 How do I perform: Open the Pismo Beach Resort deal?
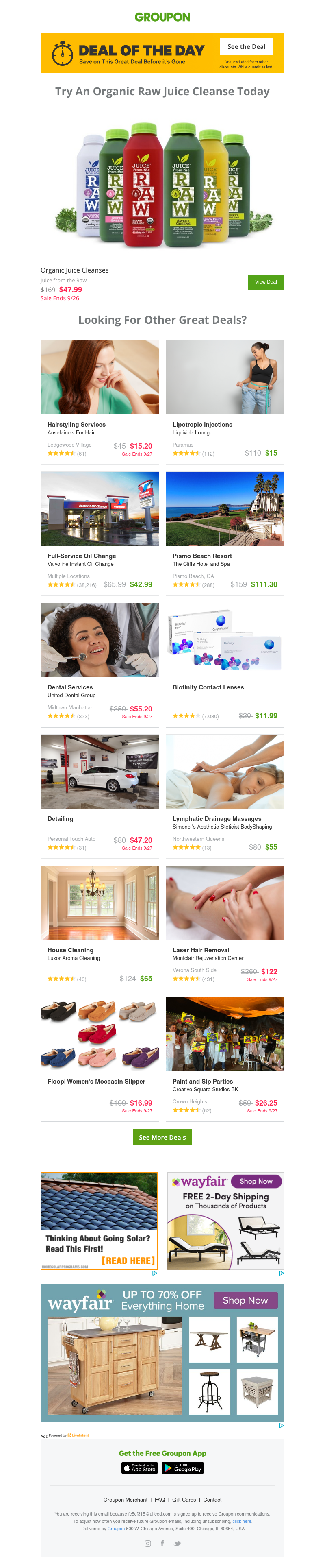(x=225, y=532)
